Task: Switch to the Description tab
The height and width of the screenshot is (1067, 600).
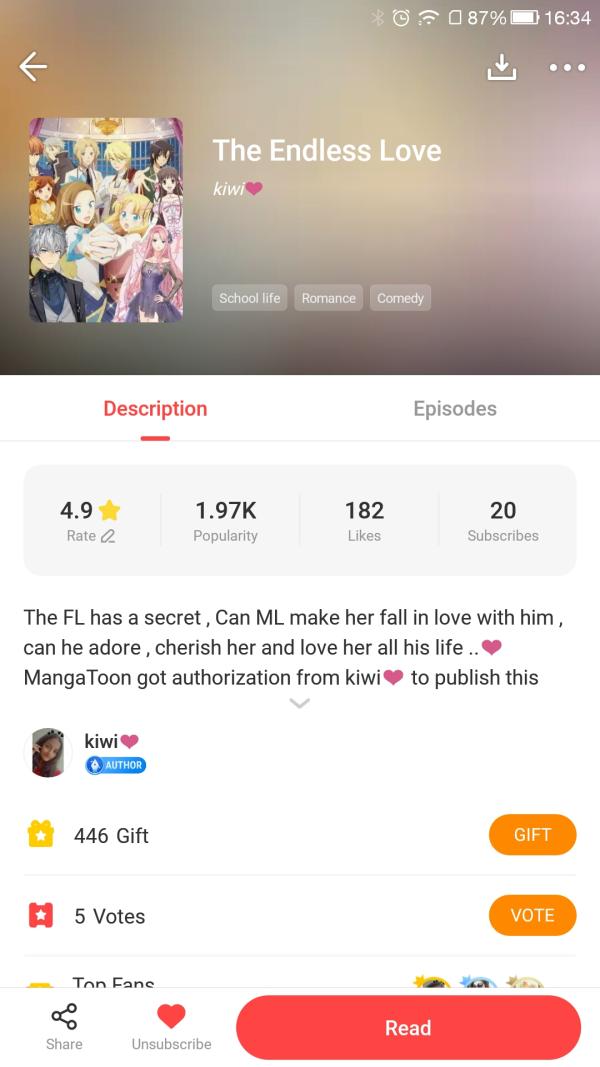Action: pyautogui.click(x=155, y=408)
